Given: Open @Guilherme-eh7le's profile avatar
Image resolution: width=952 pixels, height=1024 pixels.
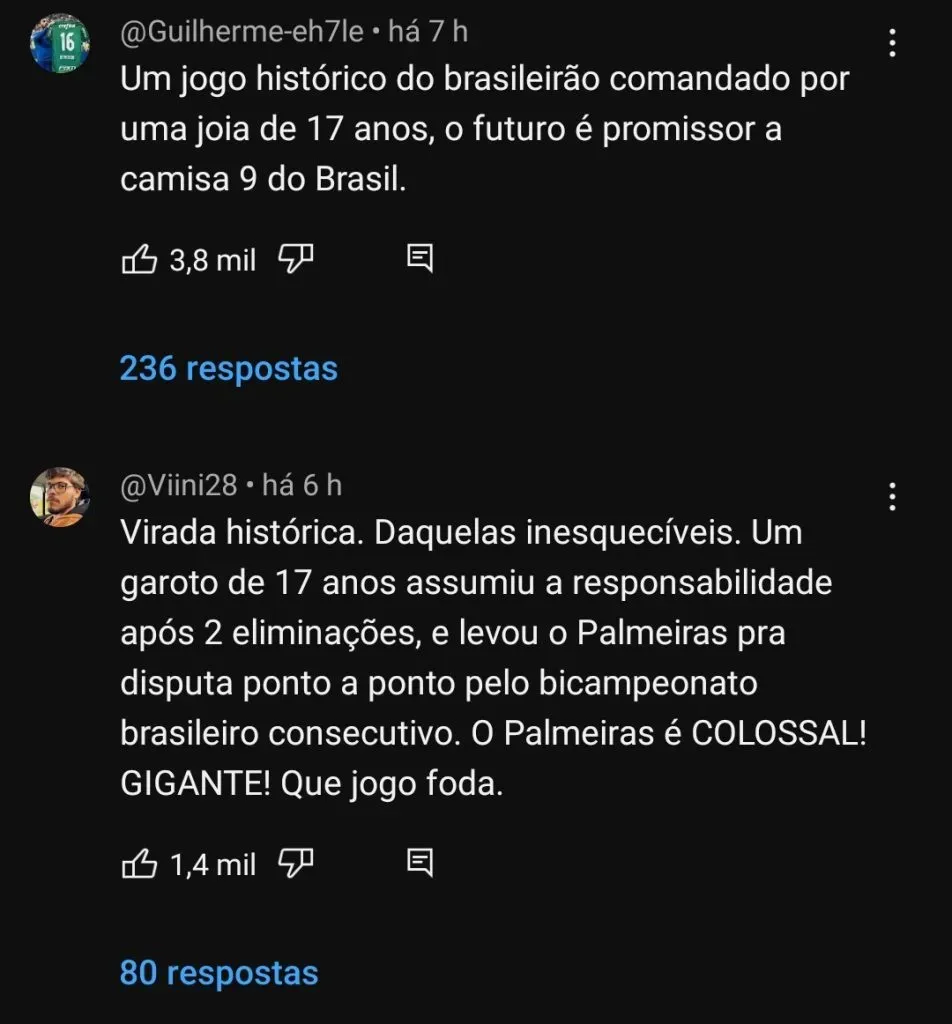Looking at the screenshot, I should [60, 44].
